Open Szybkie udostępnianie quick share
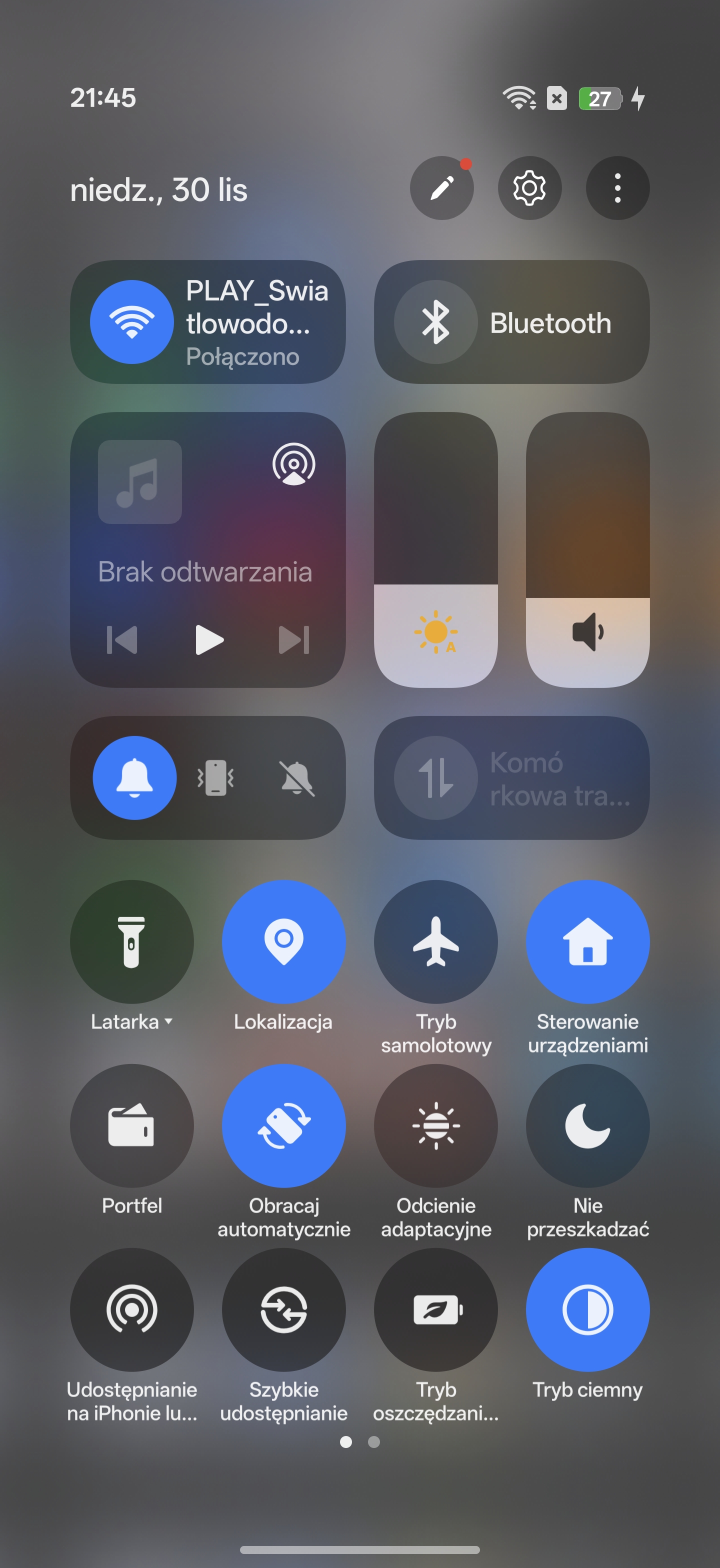The height and width of the screenshot is (1568, 720). point(283,1309)
